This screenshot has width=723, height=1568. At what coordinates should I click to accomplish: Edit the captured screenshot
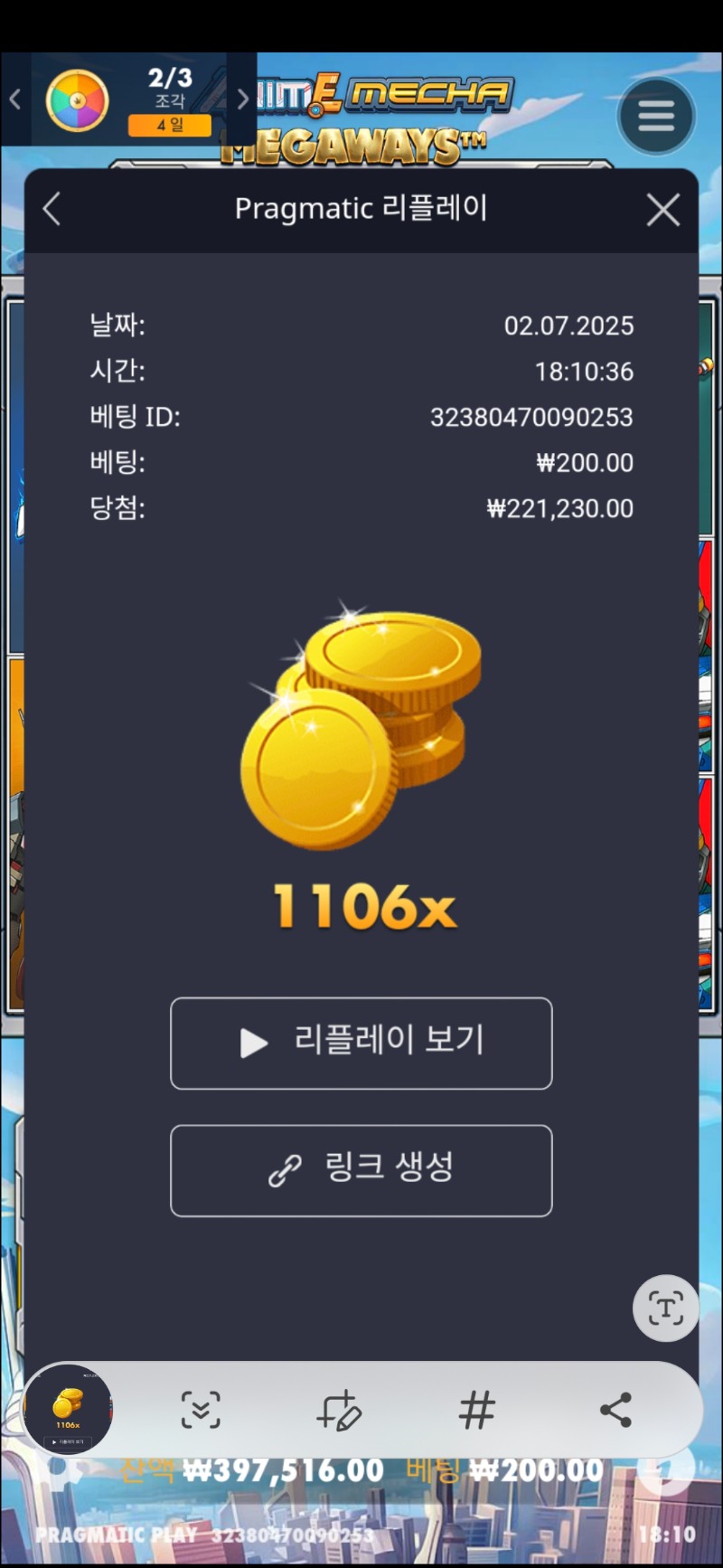point(340,1410)
